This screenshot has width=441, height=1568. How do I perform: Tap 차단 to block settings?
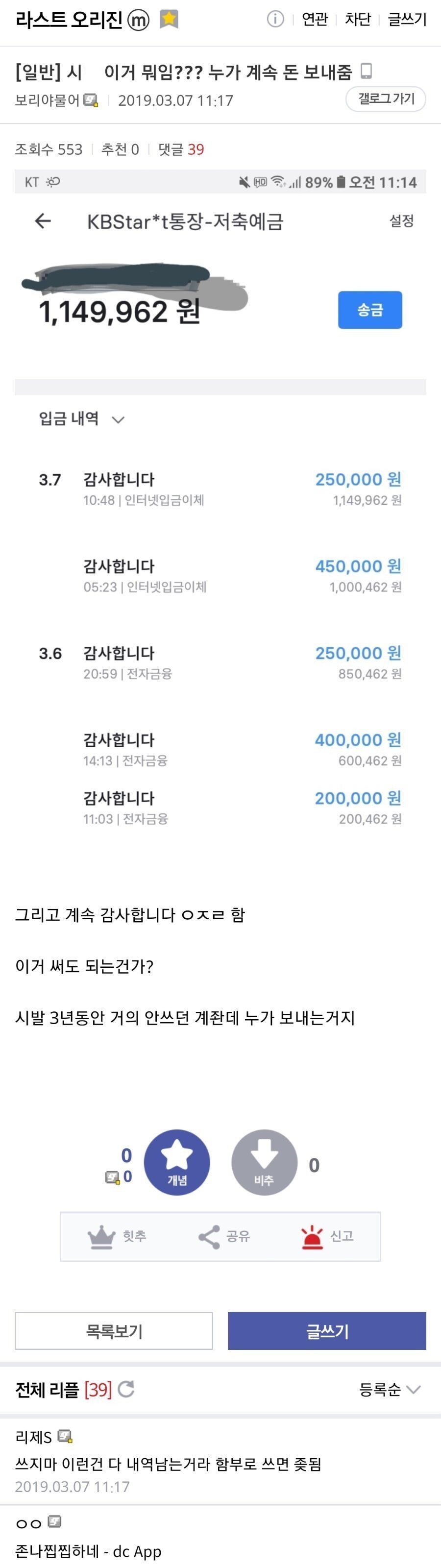(x=358, y=20)
